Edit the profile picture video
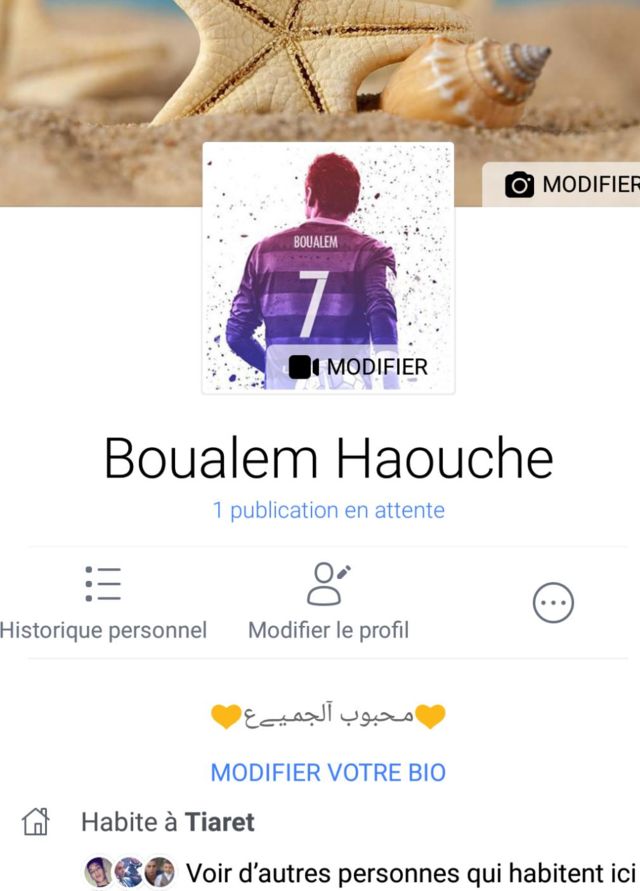This screenshot has height=891, width=640. pyautogui.click(x=358, y=367)
